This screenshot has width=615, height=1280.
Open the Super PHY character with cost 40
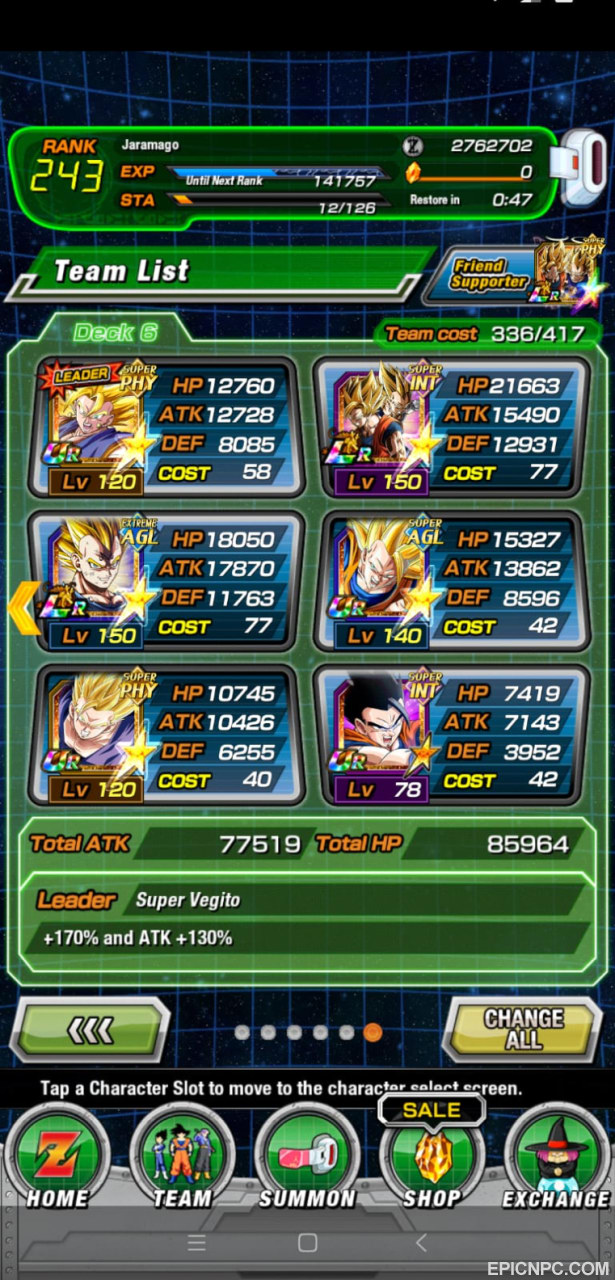click(x=167, y=735)
